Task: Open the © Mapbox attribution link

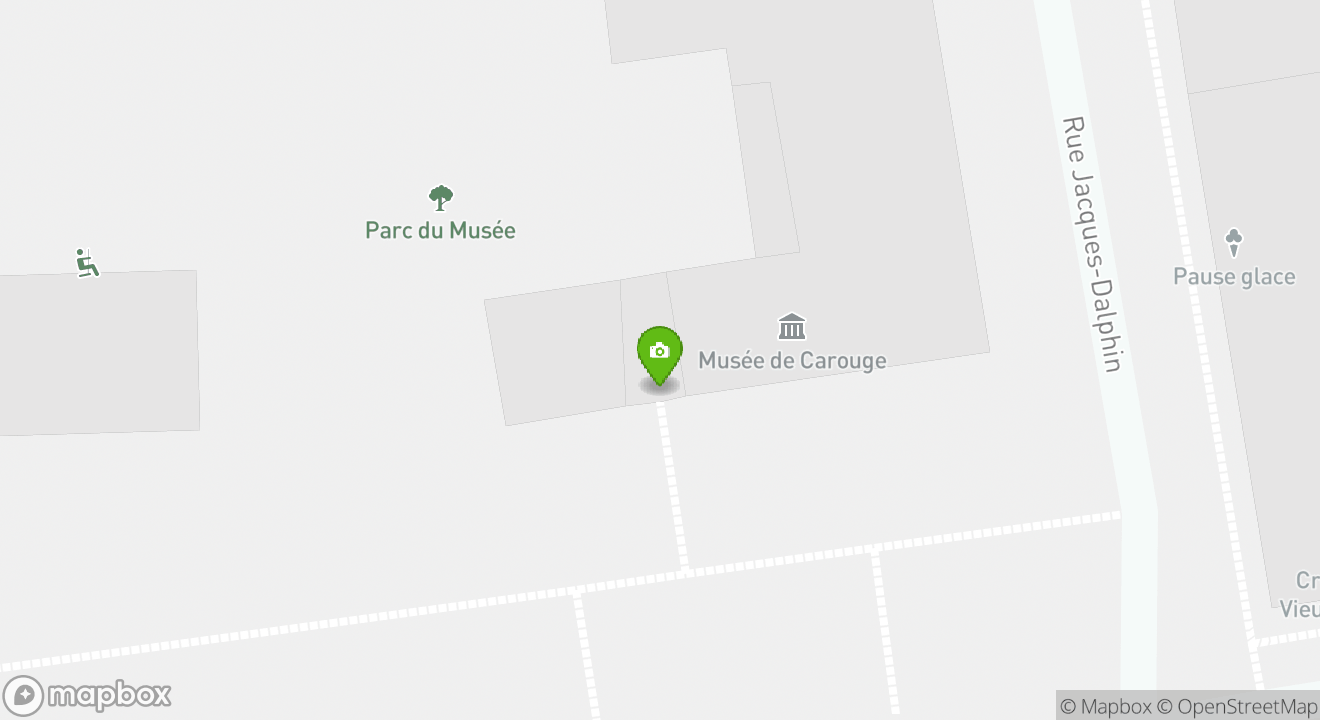Action: (x=1105, y=706)
